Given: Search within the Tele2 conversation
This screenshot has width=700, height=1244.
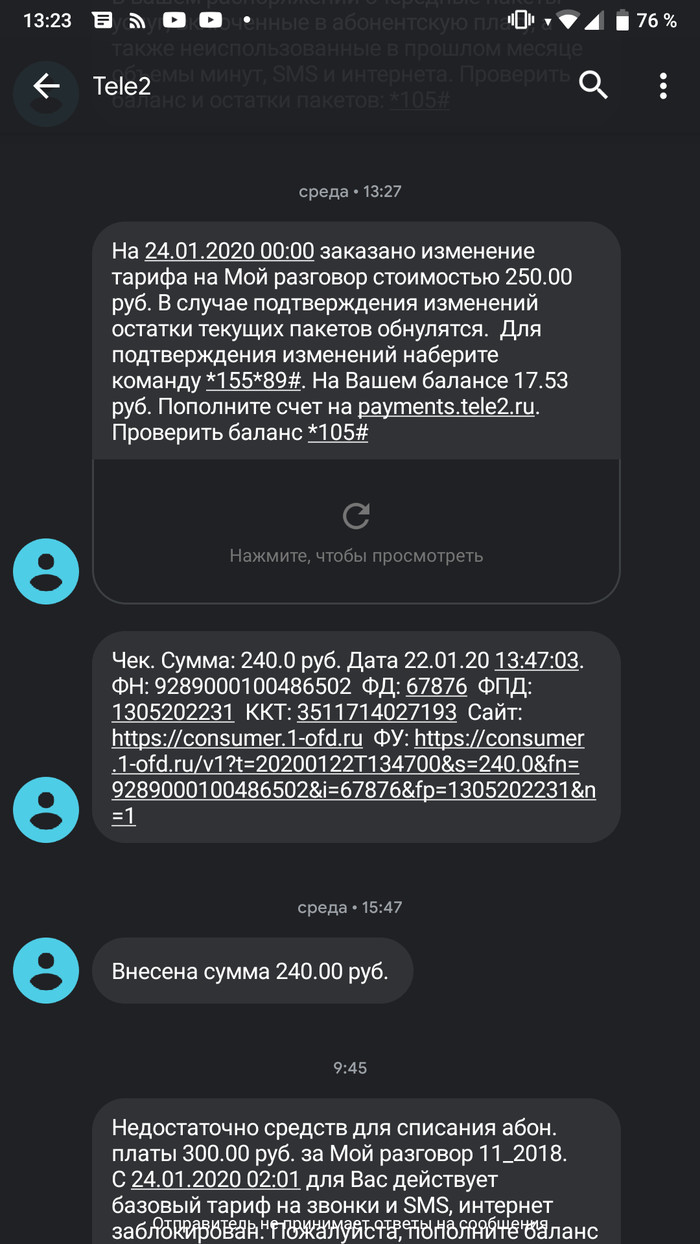Looking at the screenshot, I should 593,86.
